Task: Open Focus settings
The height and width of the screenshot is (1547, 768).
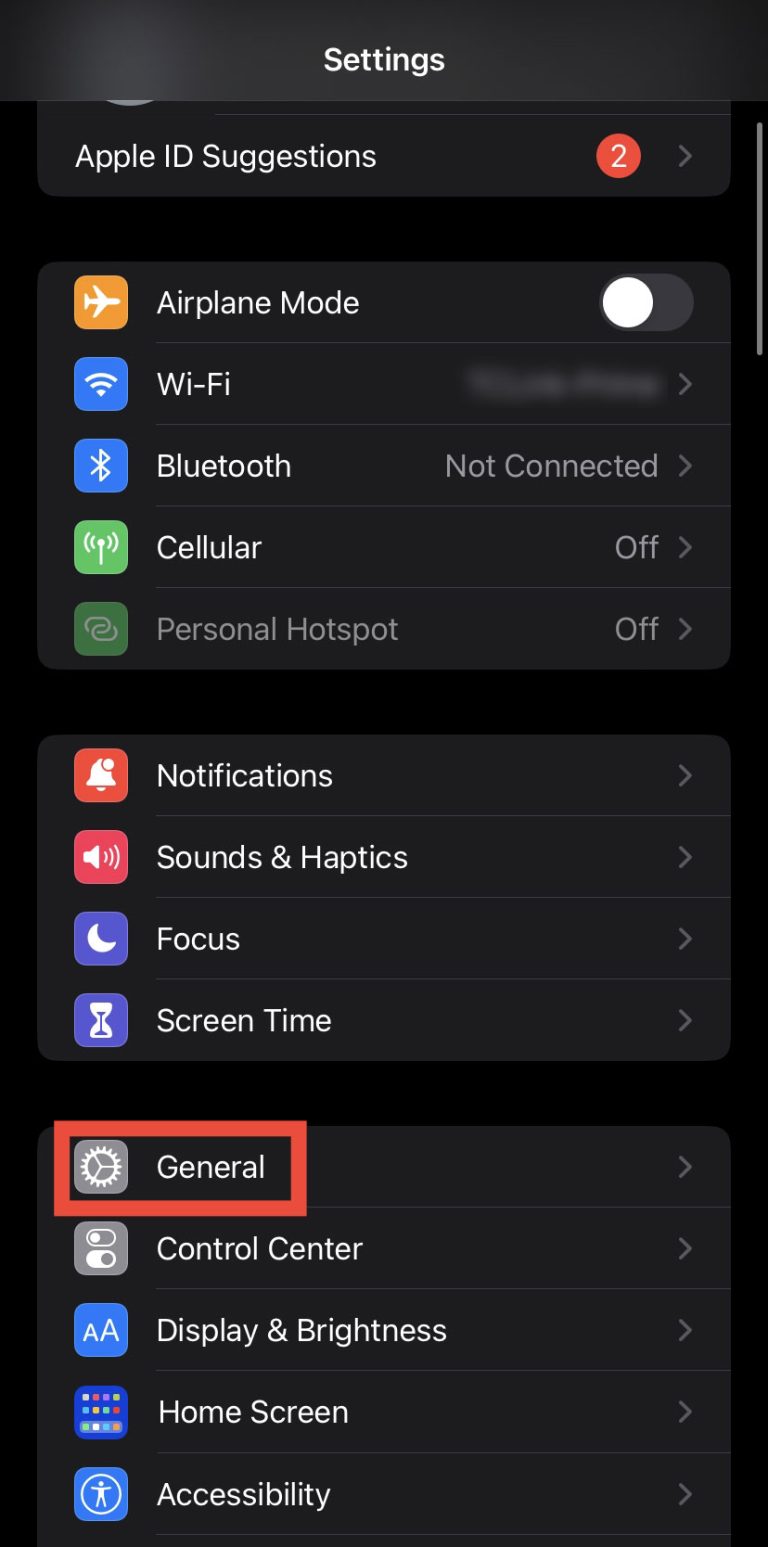Action: coord(383,939)
